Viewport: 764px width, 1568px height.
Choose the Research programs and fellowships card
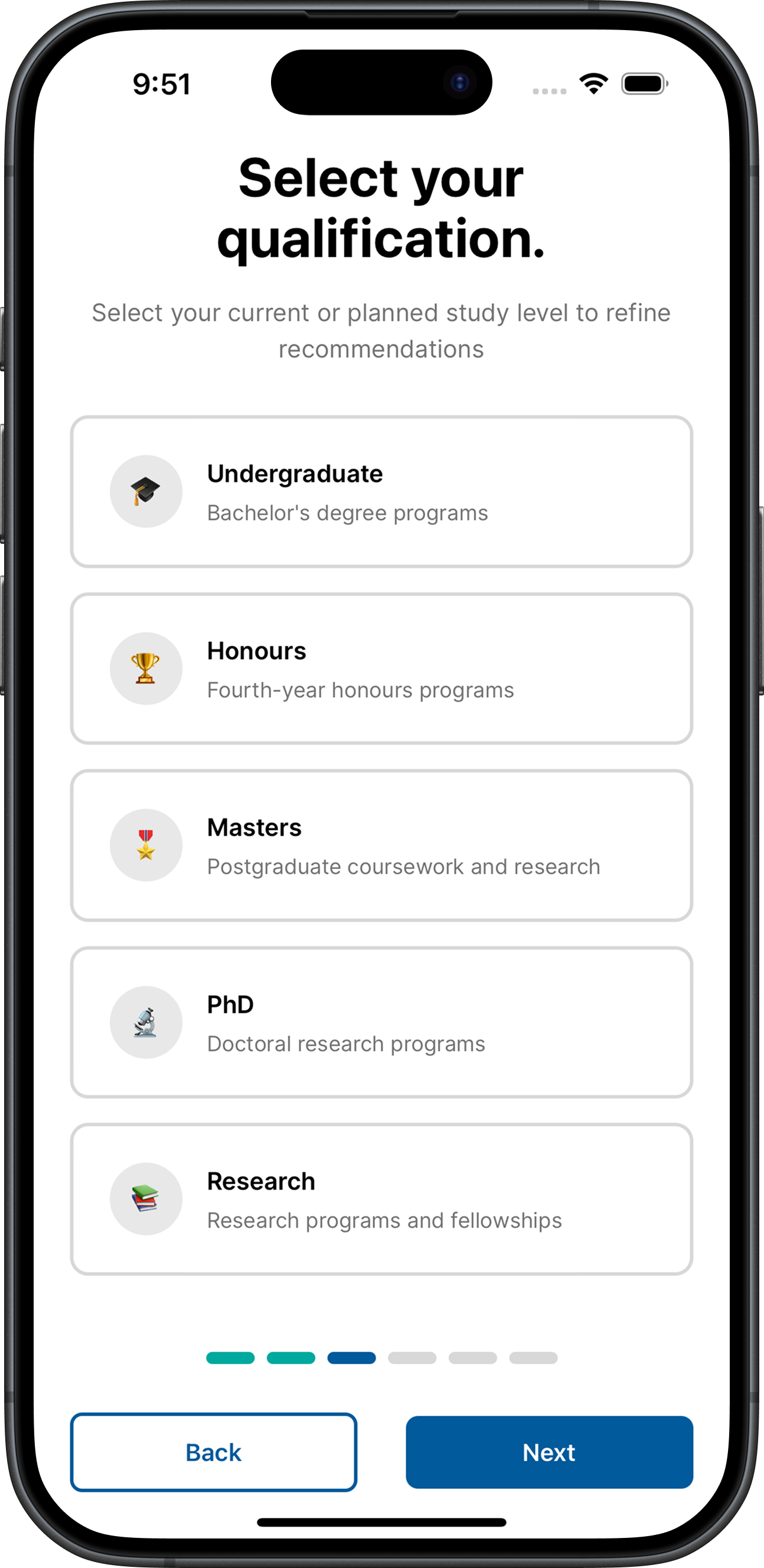[x=381, y=1199]
